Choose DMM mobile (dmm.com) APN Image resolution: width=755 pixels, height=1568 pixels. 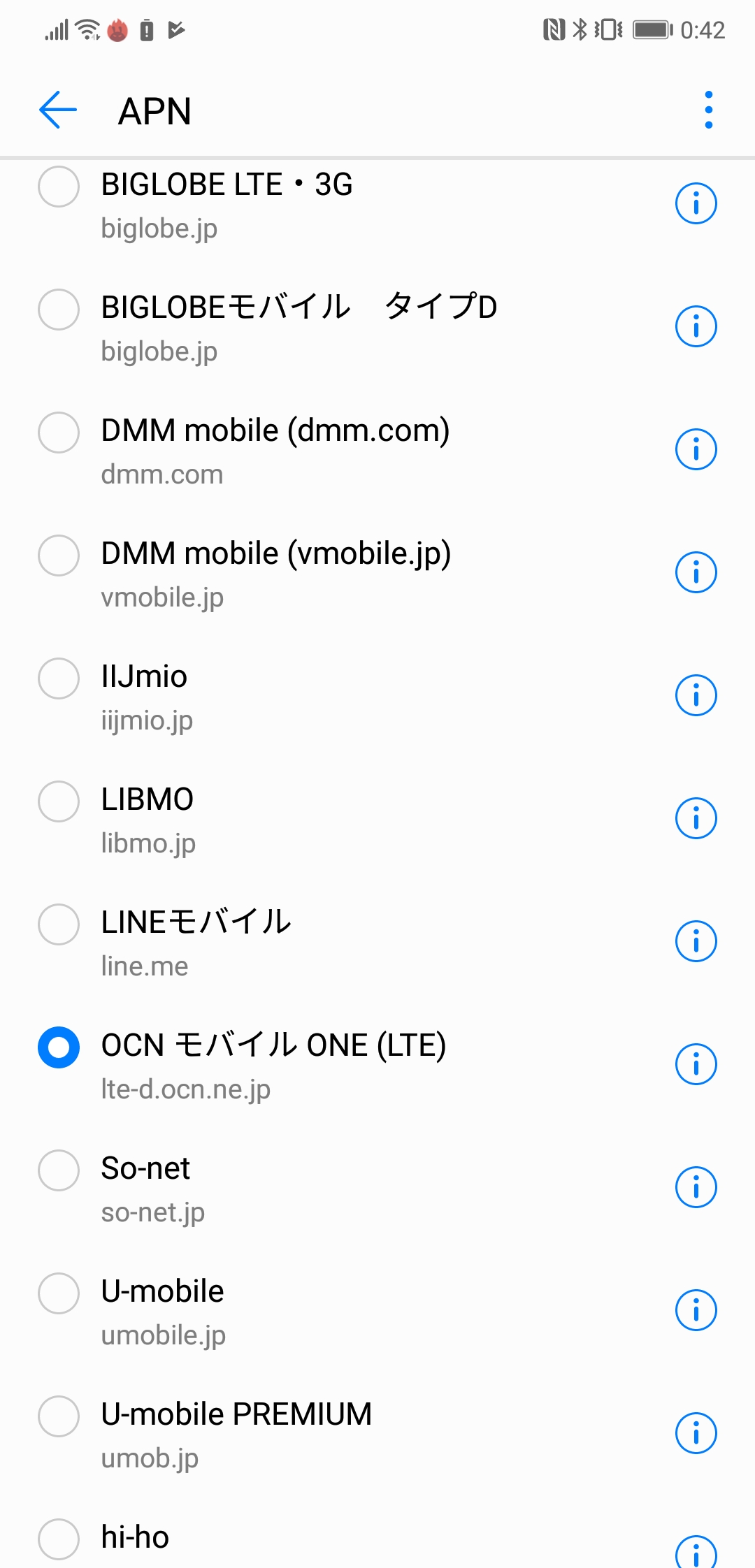pyautogui.click(x=59, y=433)
